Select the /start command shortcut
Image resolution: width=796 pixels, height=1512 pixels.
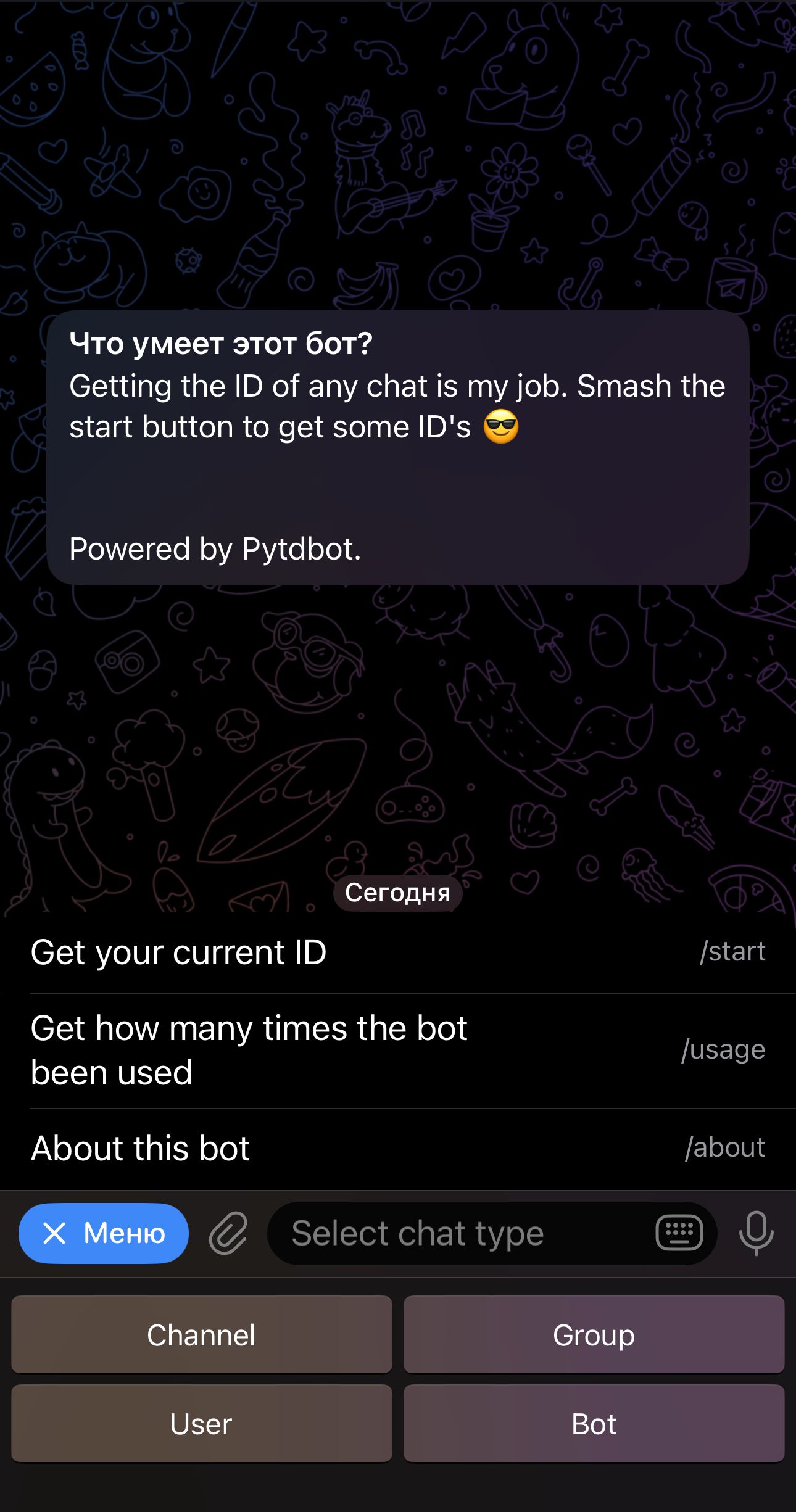coord(732,951)
